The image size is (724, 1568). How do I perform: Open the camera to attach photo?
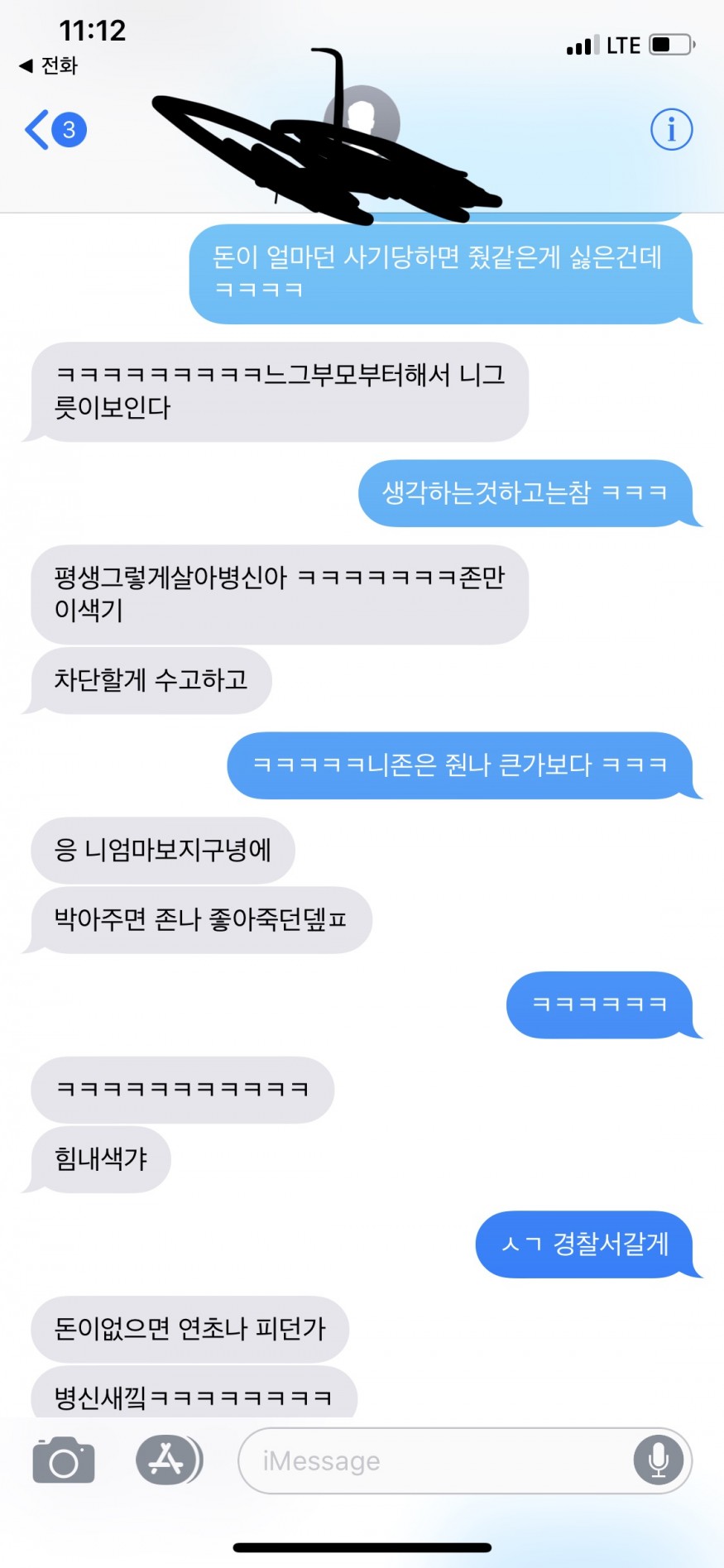[x=63, y=1460]
